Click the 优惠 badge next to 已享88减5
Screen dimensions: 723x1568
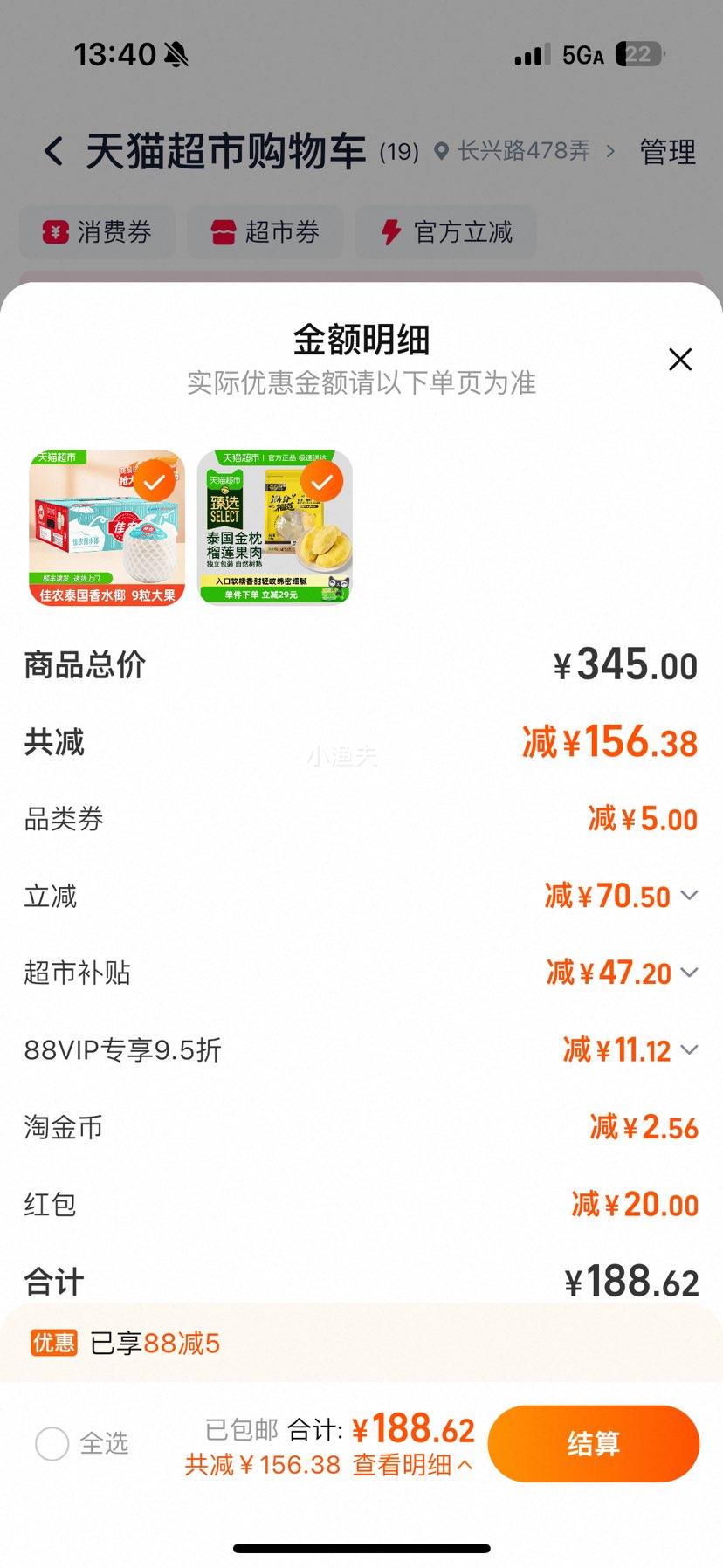point(54,1344)
